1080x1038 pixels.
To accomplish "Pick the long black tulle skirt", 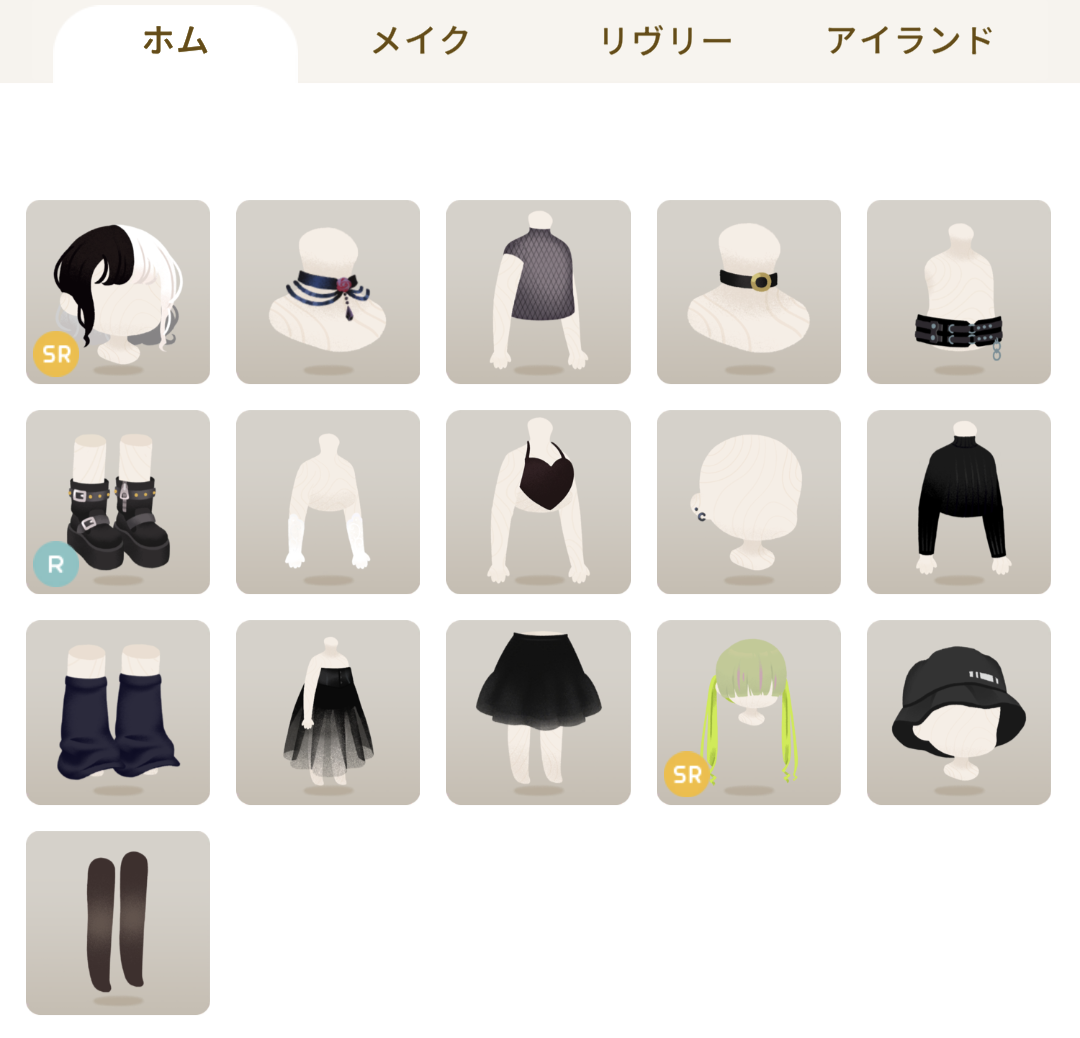I will 328,712.
